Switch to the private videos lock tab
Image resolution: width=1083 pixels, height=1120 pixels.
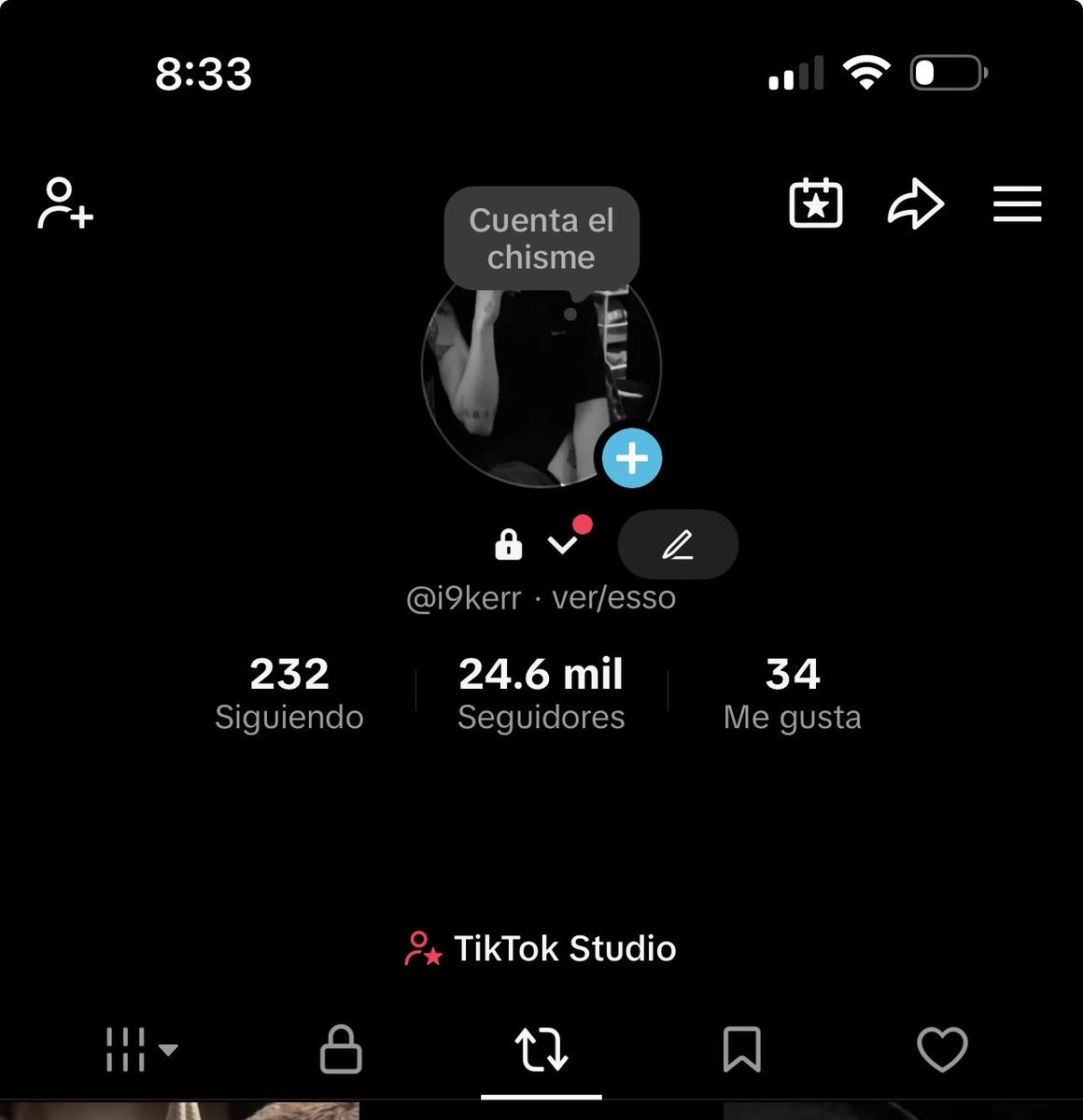341,1049
